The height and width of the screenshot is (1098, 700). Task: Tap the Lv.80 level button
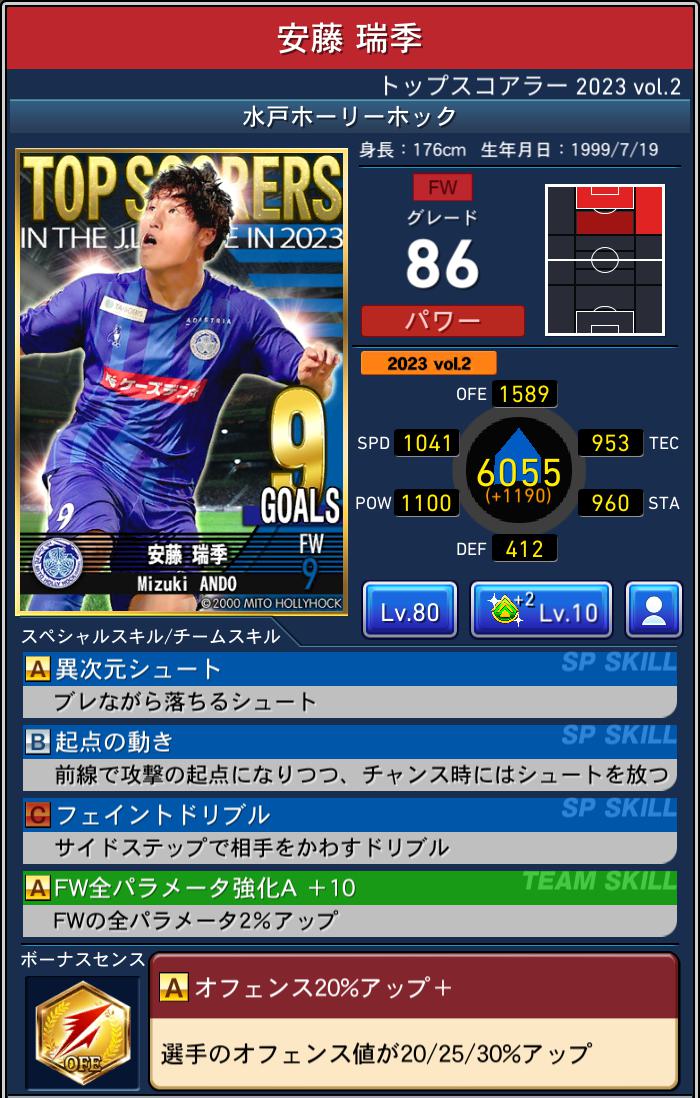pos(409,610)
